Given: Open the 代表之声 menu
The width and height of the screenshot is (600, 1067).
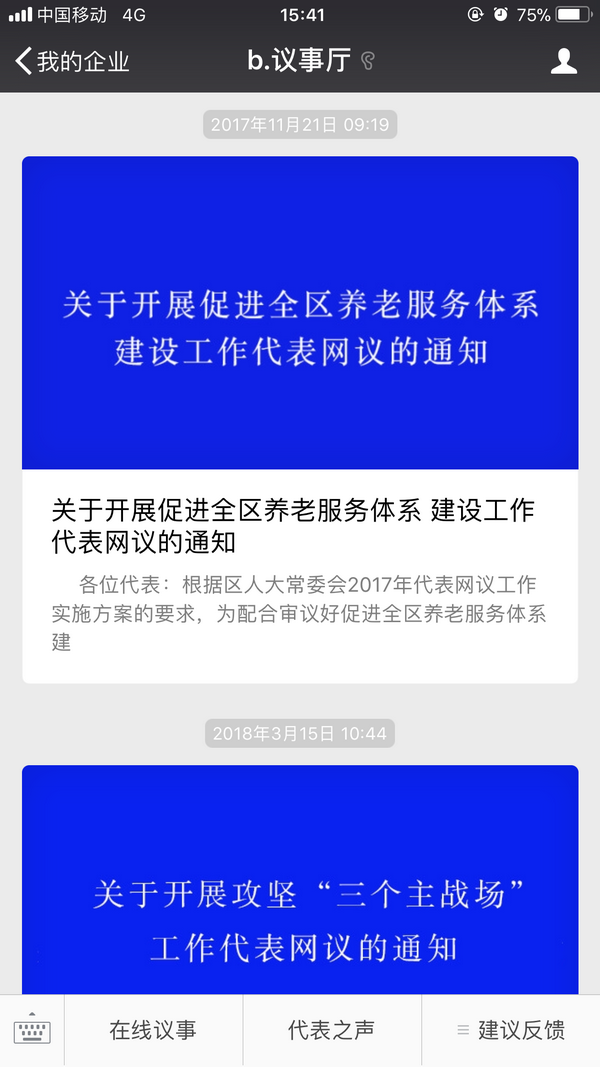Looking at the screenshot, I should pyautogui.click(x=331, y=1031).
